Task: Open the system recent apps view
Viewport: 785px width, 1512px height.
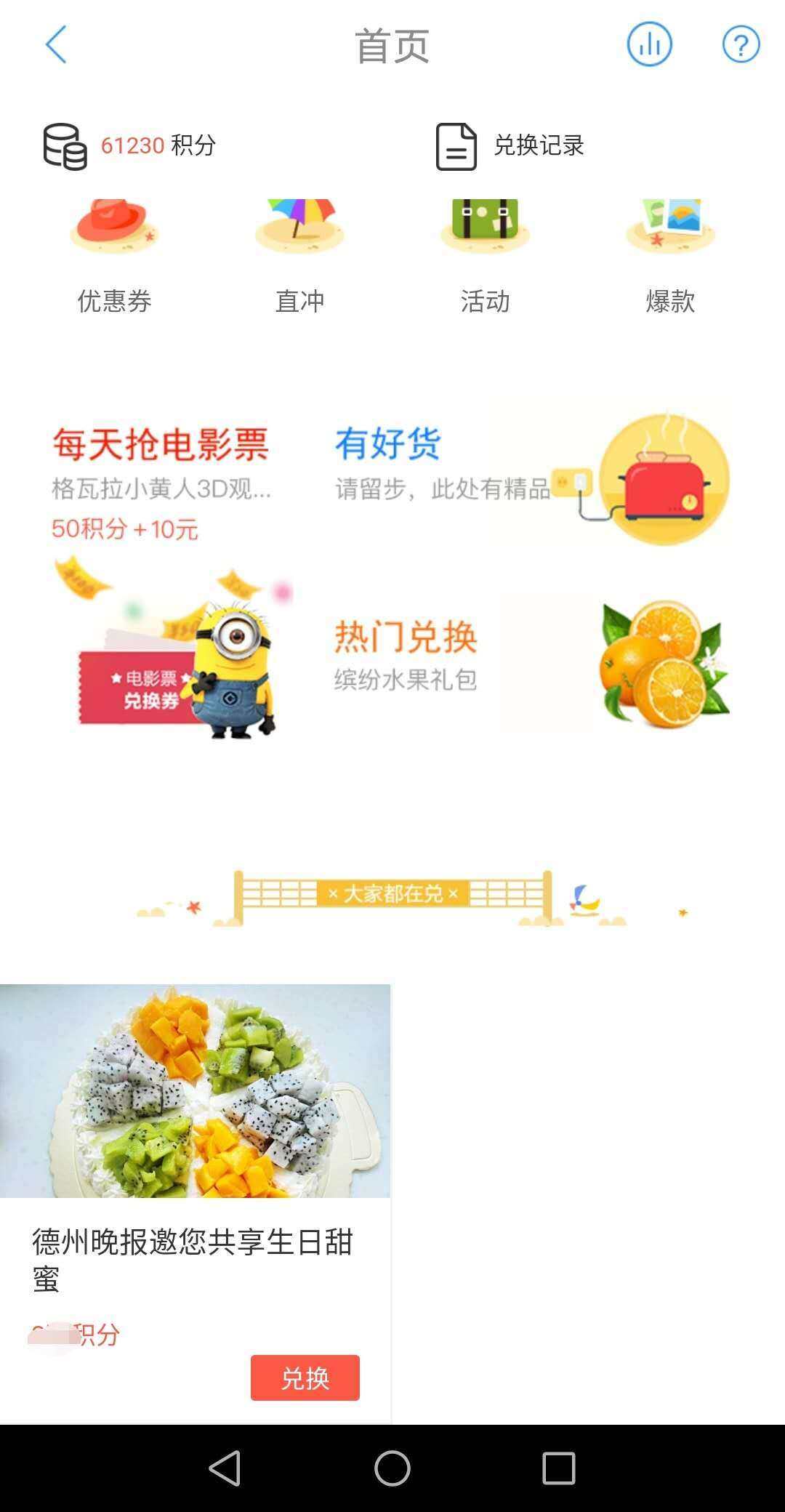Action: pos(559,1468)
